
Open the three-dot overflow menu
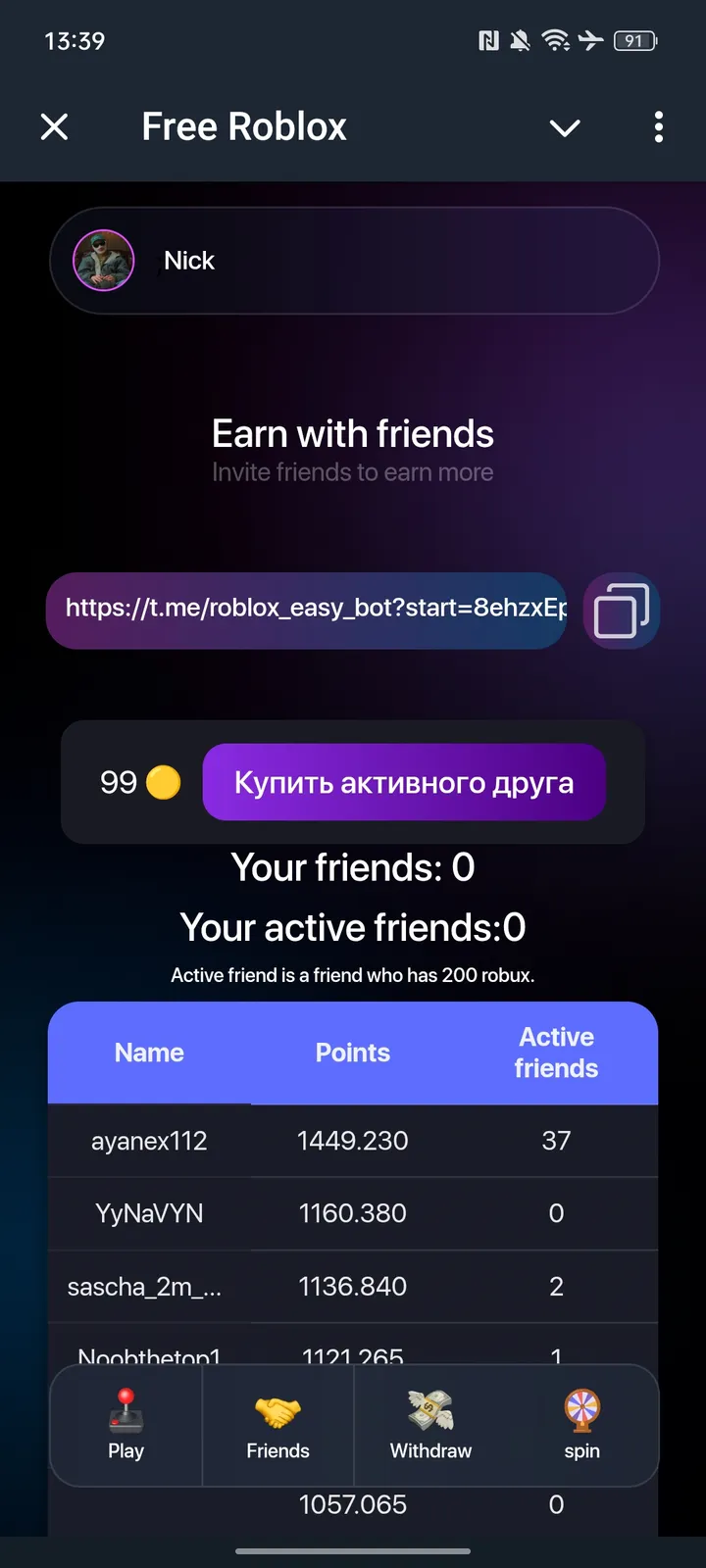[x=658, y=126]
